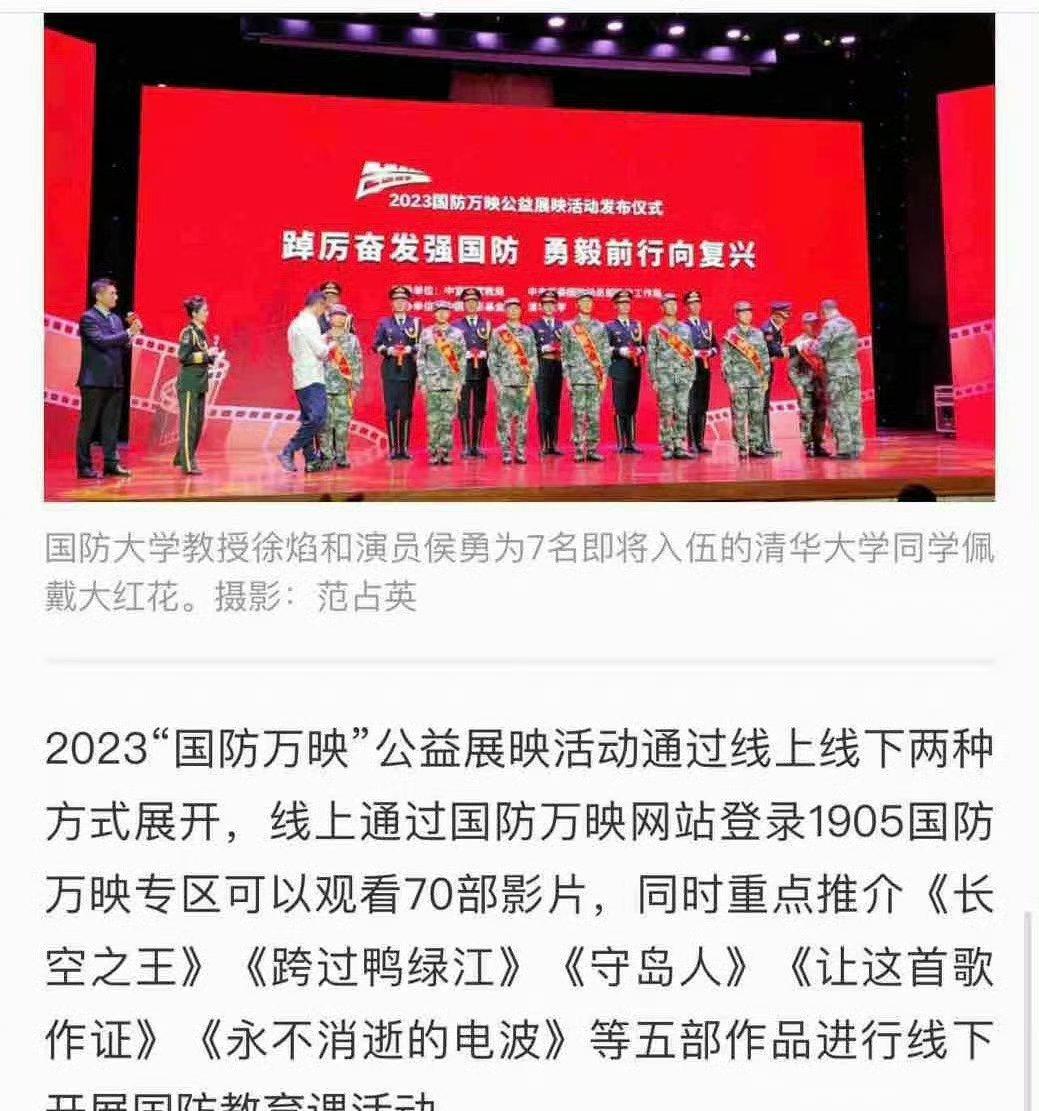
Task: Open the ceremony stage photo full-screen
Action: coord(519,257)
